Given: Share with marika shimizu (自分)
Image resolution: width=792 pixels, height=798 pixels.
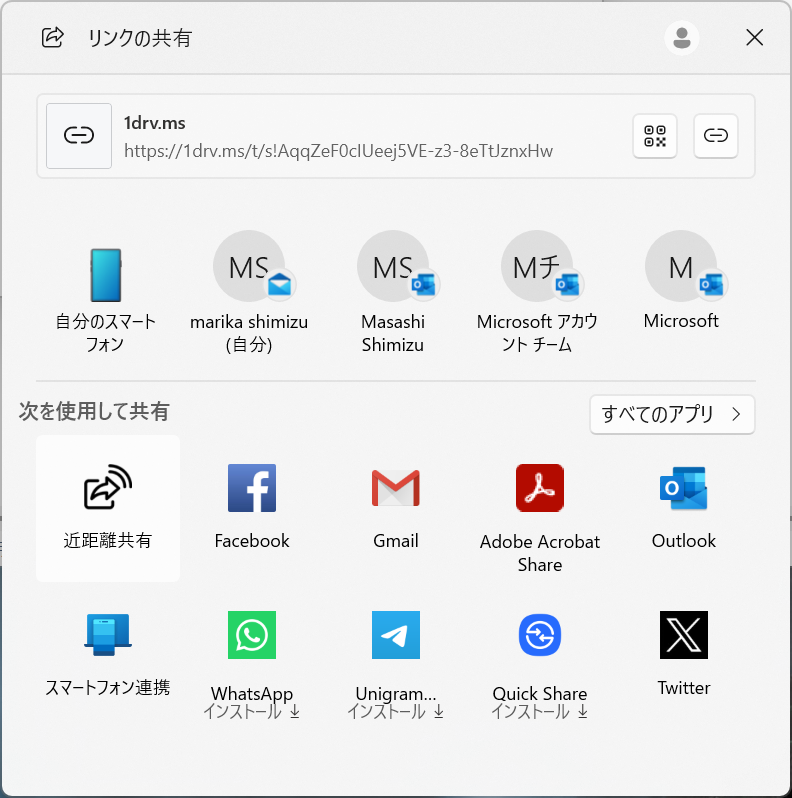Looking at the screenshot, I should tap(249, 290).
